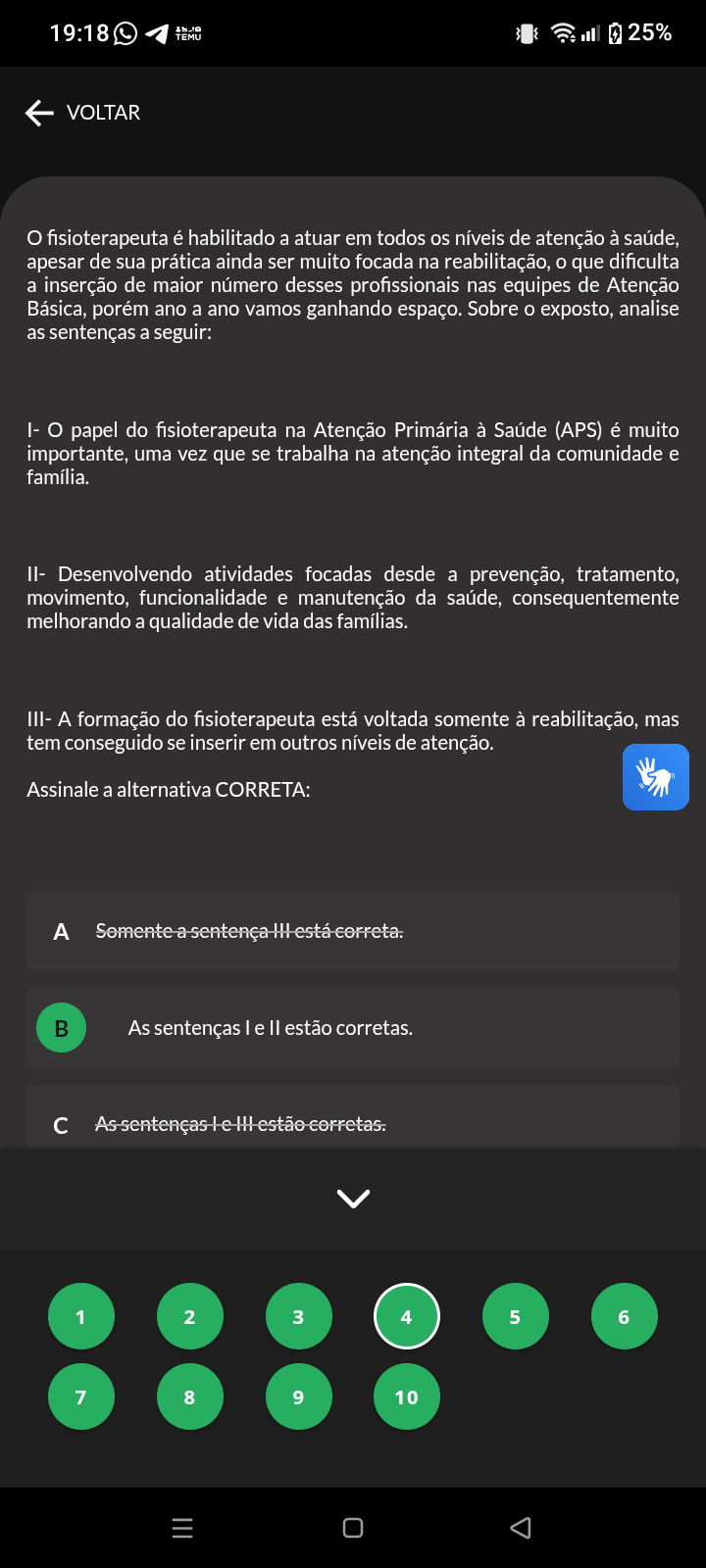Go to question 10
Viewport: 706px width, 1568px height.
point(407,1396)
